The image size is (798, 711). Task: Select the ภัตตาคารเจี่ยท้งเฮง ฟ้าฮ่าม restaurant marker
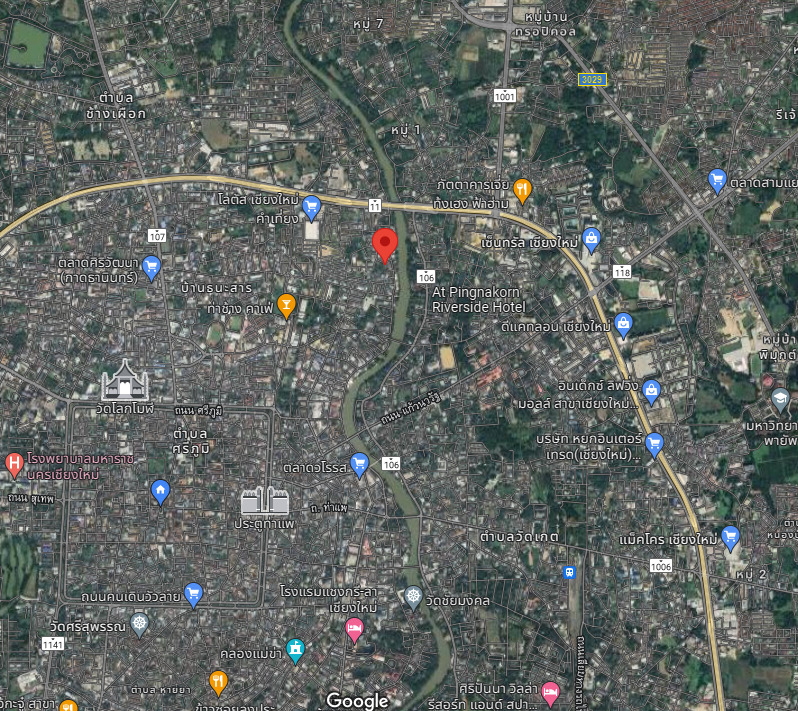pyautogui.click(x=521, y=189)
